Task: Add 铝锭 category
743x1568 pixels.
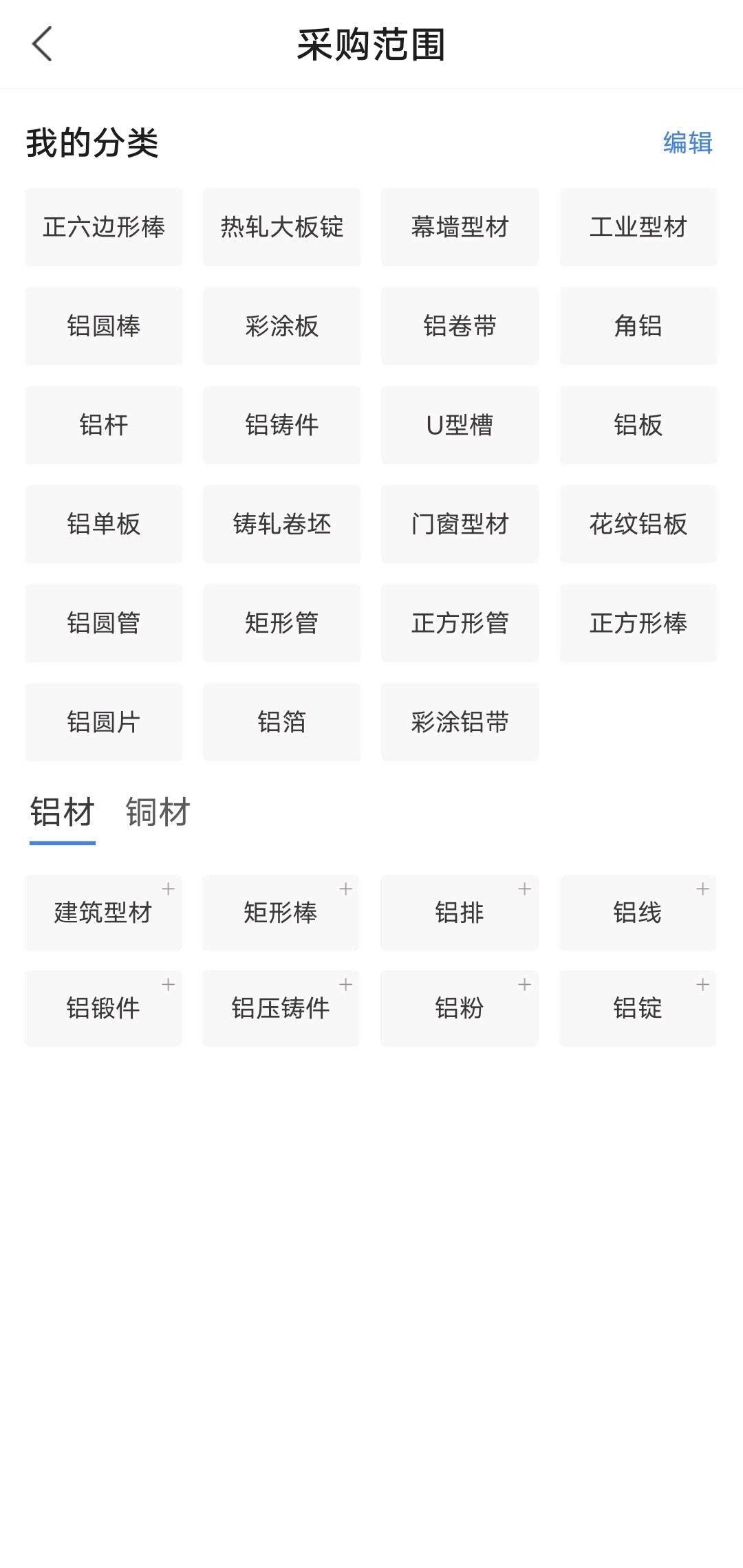Action: 638,1008
